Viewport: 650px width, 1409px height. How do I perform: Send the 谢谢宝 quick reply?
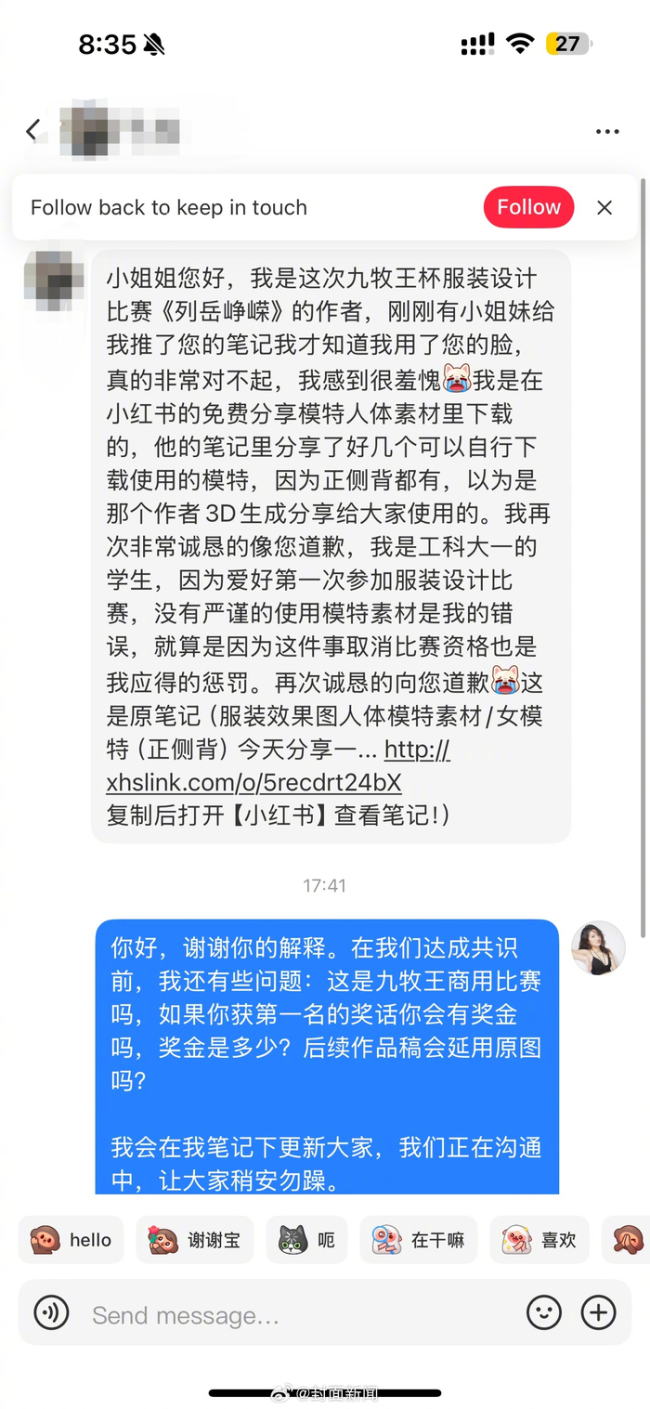click(195, 1240)
